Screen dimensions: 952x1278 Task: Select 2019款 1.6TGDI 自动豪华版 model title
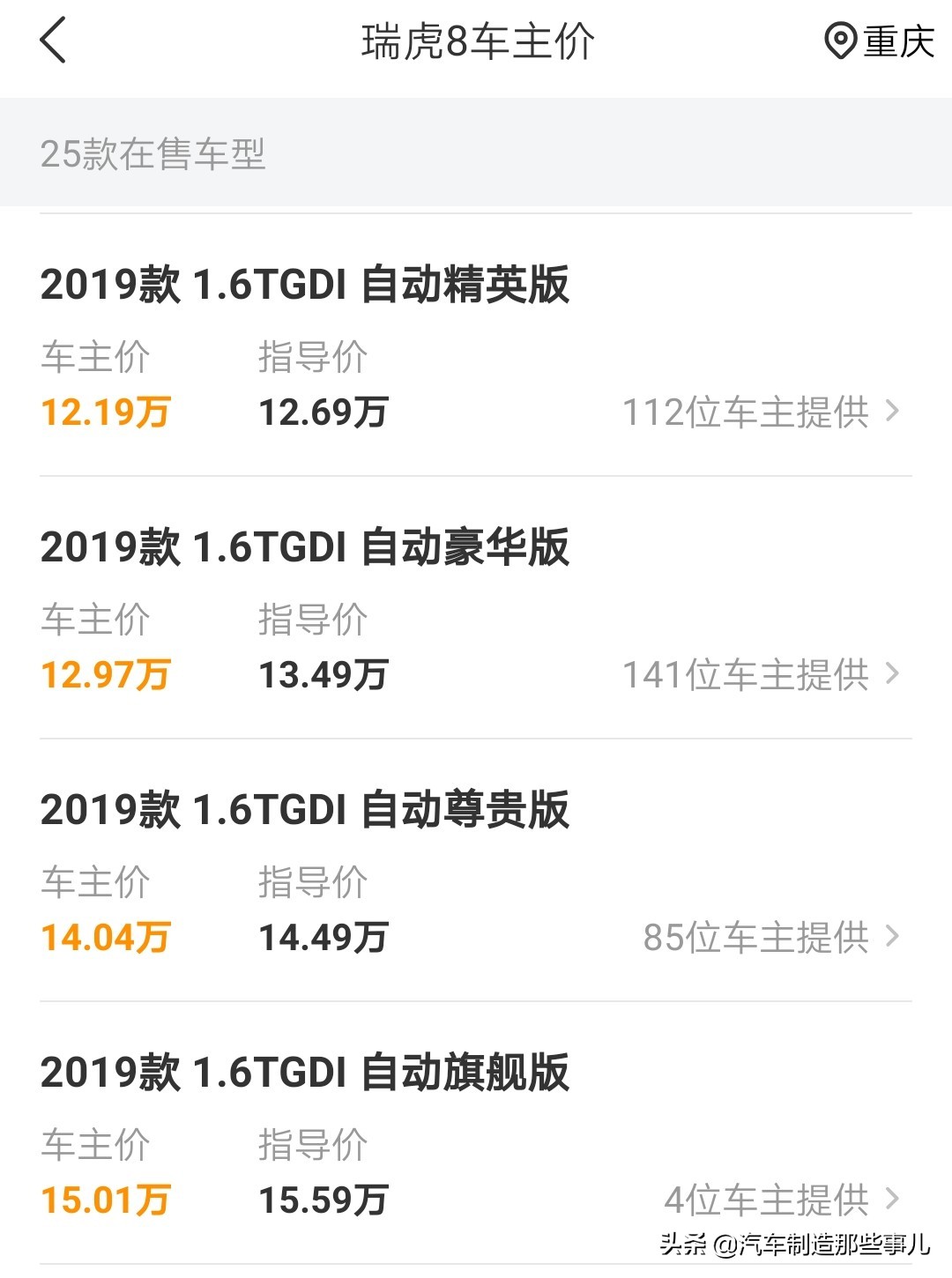[x=306, y=548]
